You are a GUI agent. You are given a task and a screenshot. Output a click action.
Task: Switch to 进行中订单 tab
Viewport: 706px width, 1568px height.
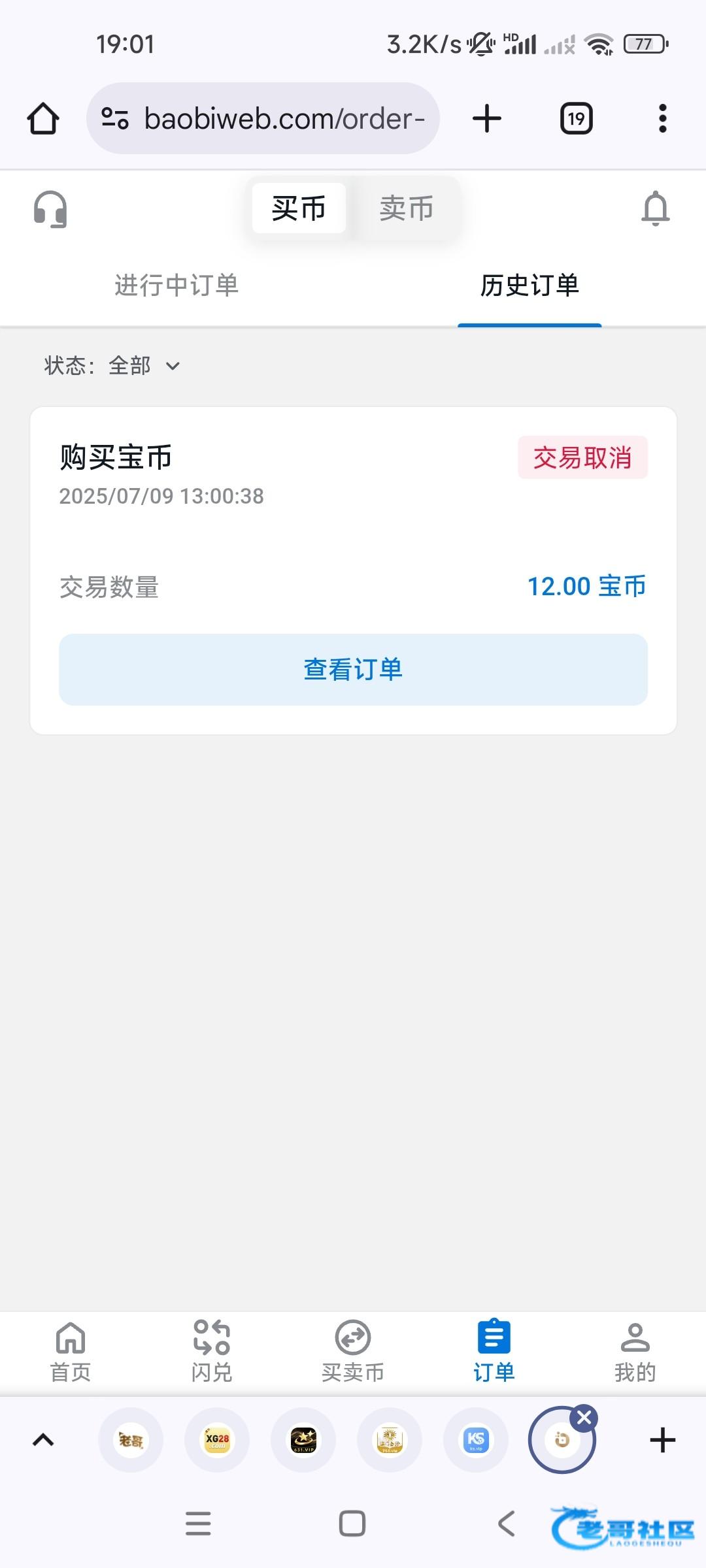point(176,286)
